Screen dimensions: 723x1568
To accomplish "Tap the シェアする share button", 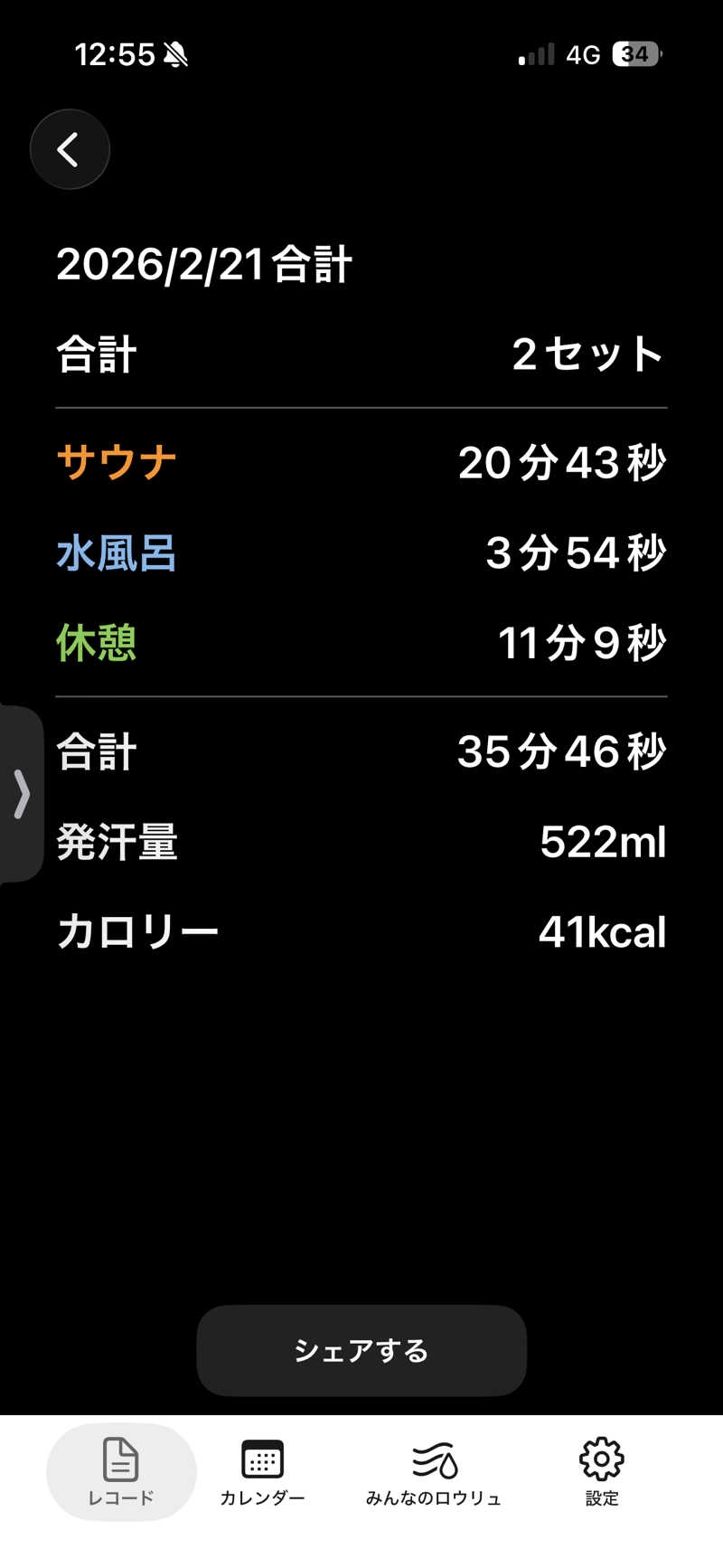I will click(x=361, y=1350).
